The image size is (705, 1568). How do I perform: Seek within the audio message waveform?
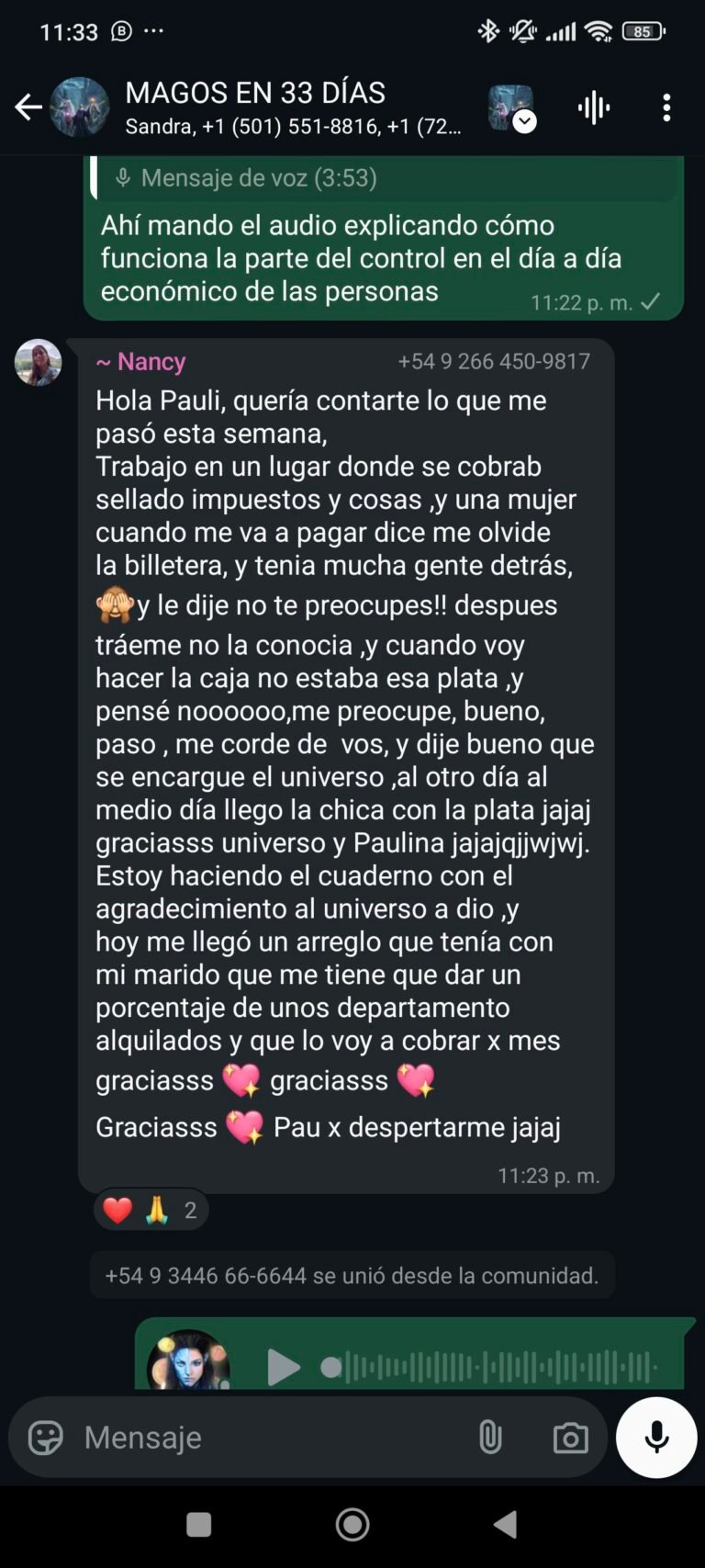487,1368
